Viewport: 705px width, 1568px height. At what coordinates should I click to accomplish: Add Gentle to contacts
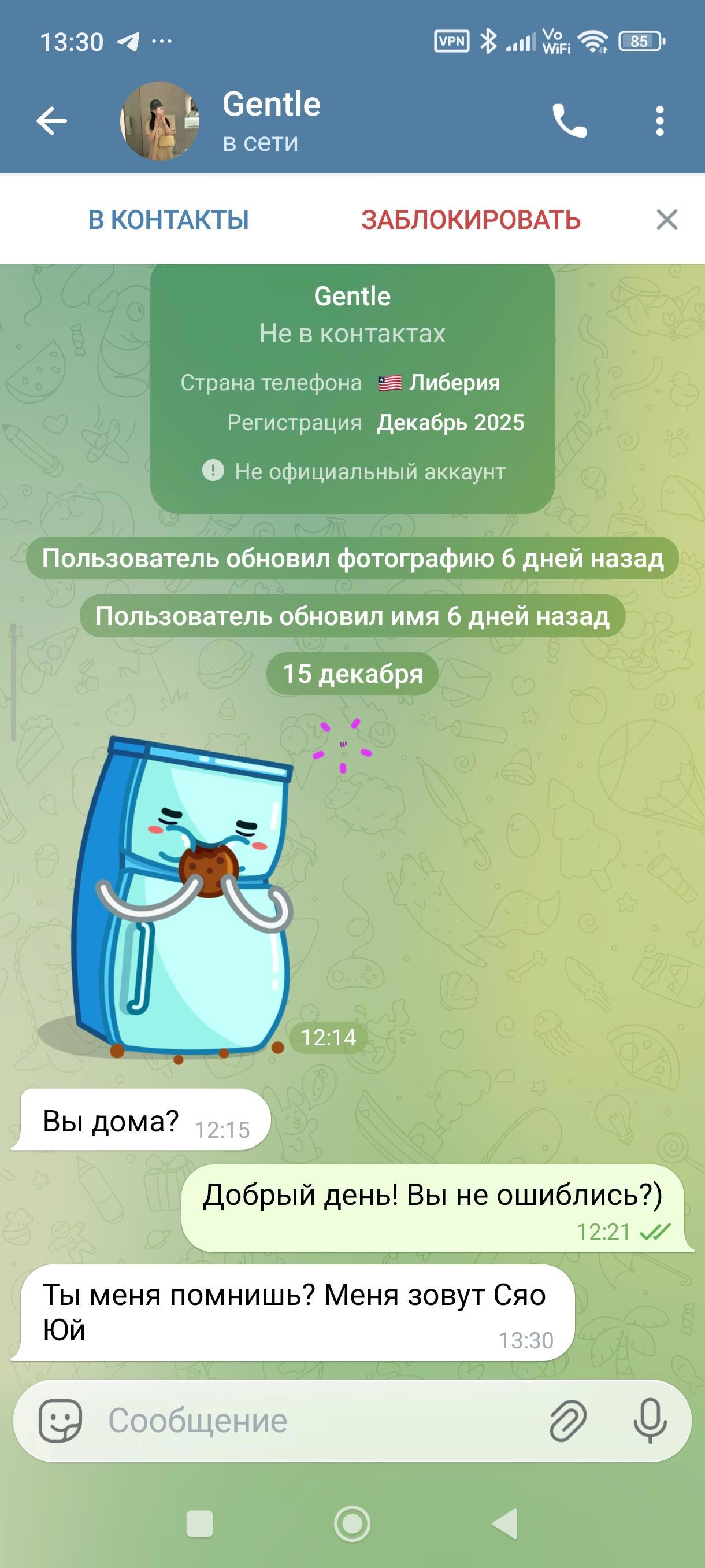(x=169, y=220)
